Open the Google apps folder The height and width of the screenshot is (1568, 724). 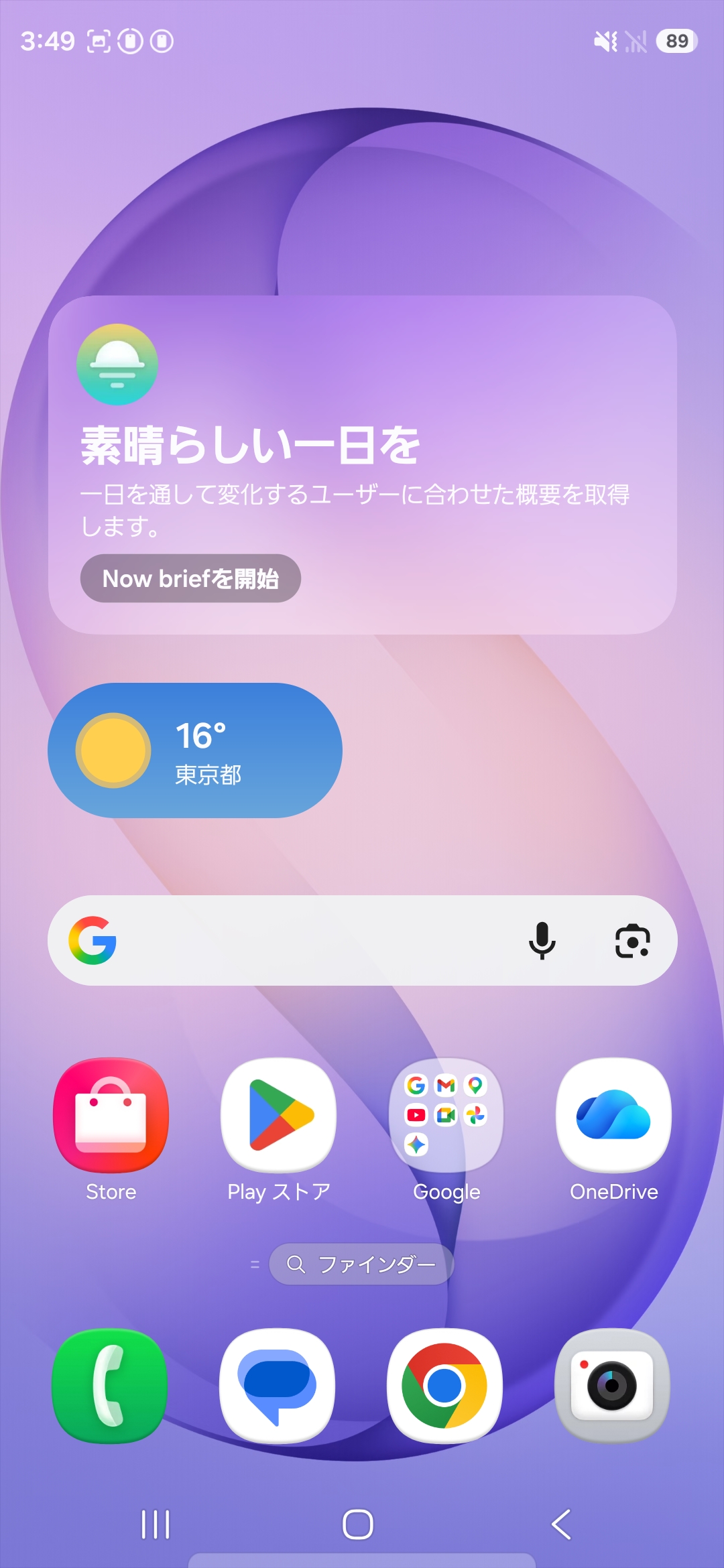click(x=446, y=1116)
